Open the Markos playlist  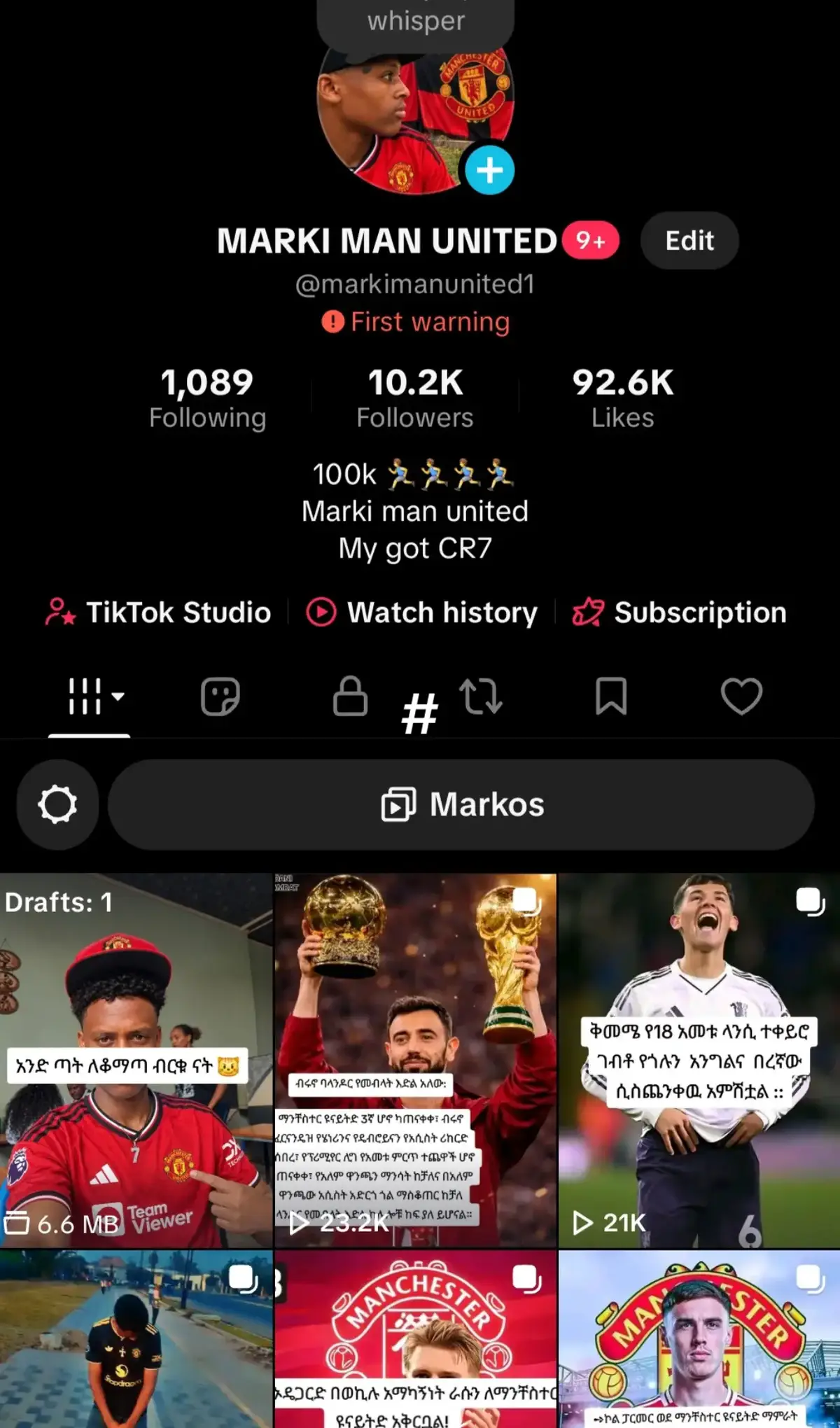tap(461, 805)
